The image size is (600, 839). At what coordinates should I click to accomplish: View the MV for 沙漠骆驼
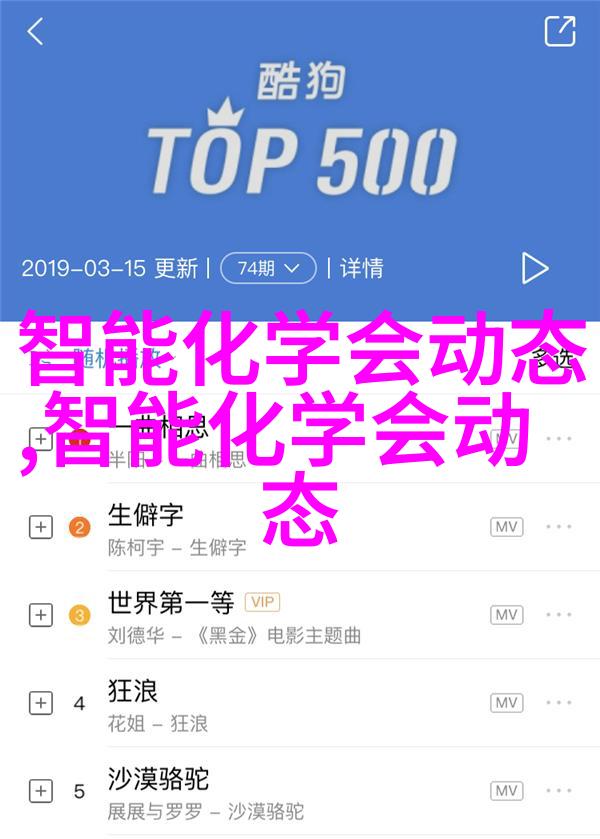click(x=507, y=791)
